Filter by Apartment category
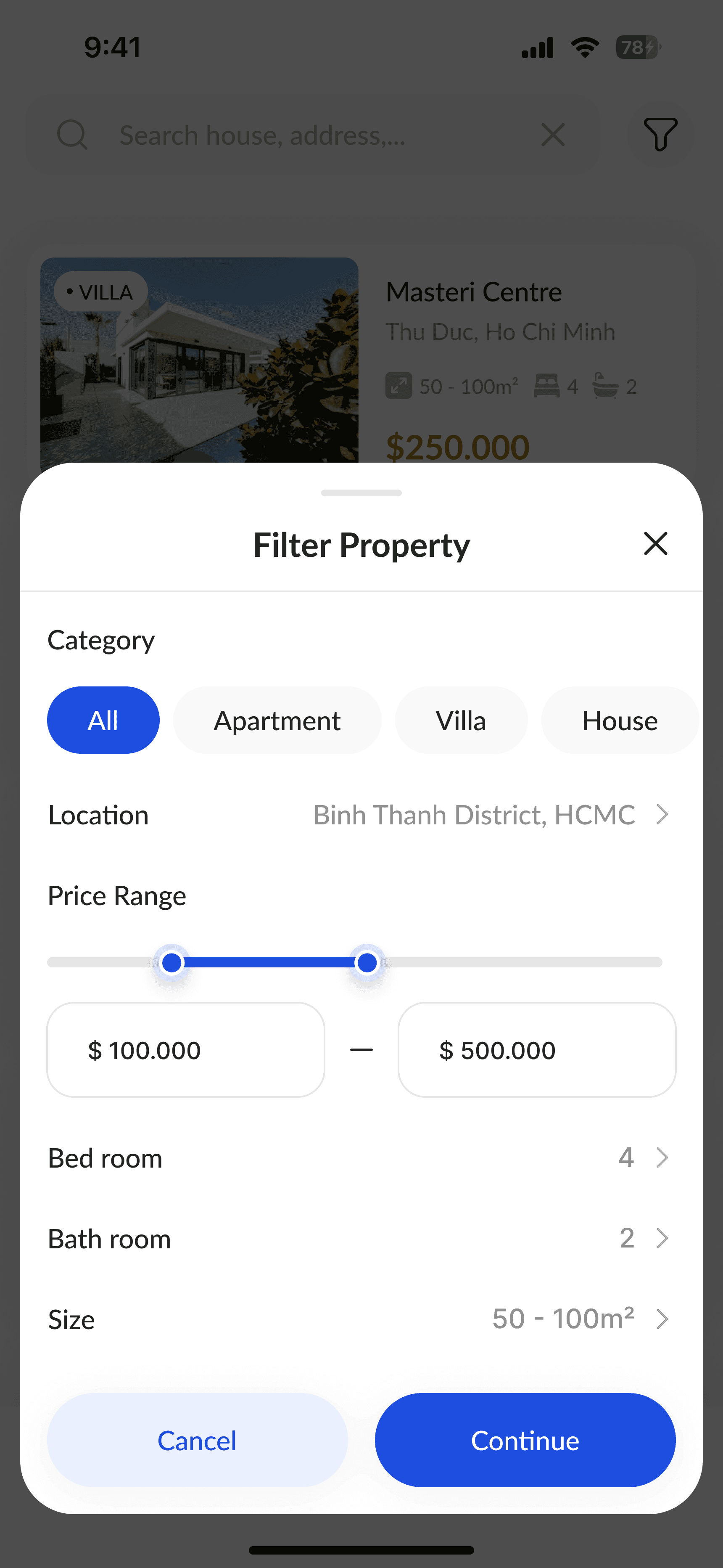The height and width of the screenshot is (1568, 723). pyautogui.click(x=277, y=720)
